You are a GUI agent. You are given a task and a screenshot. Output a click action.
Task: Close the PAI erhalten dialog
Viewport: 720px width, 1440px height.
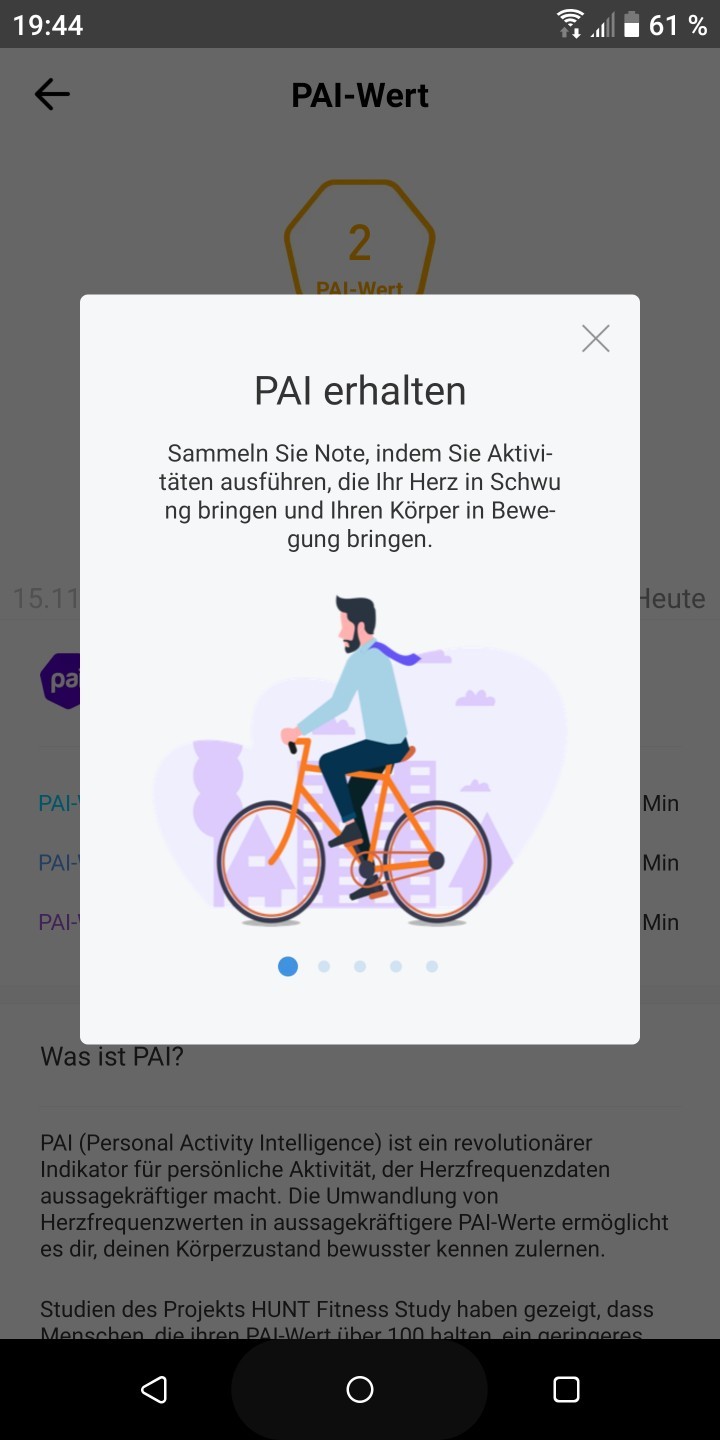click(x=596, y=339)
